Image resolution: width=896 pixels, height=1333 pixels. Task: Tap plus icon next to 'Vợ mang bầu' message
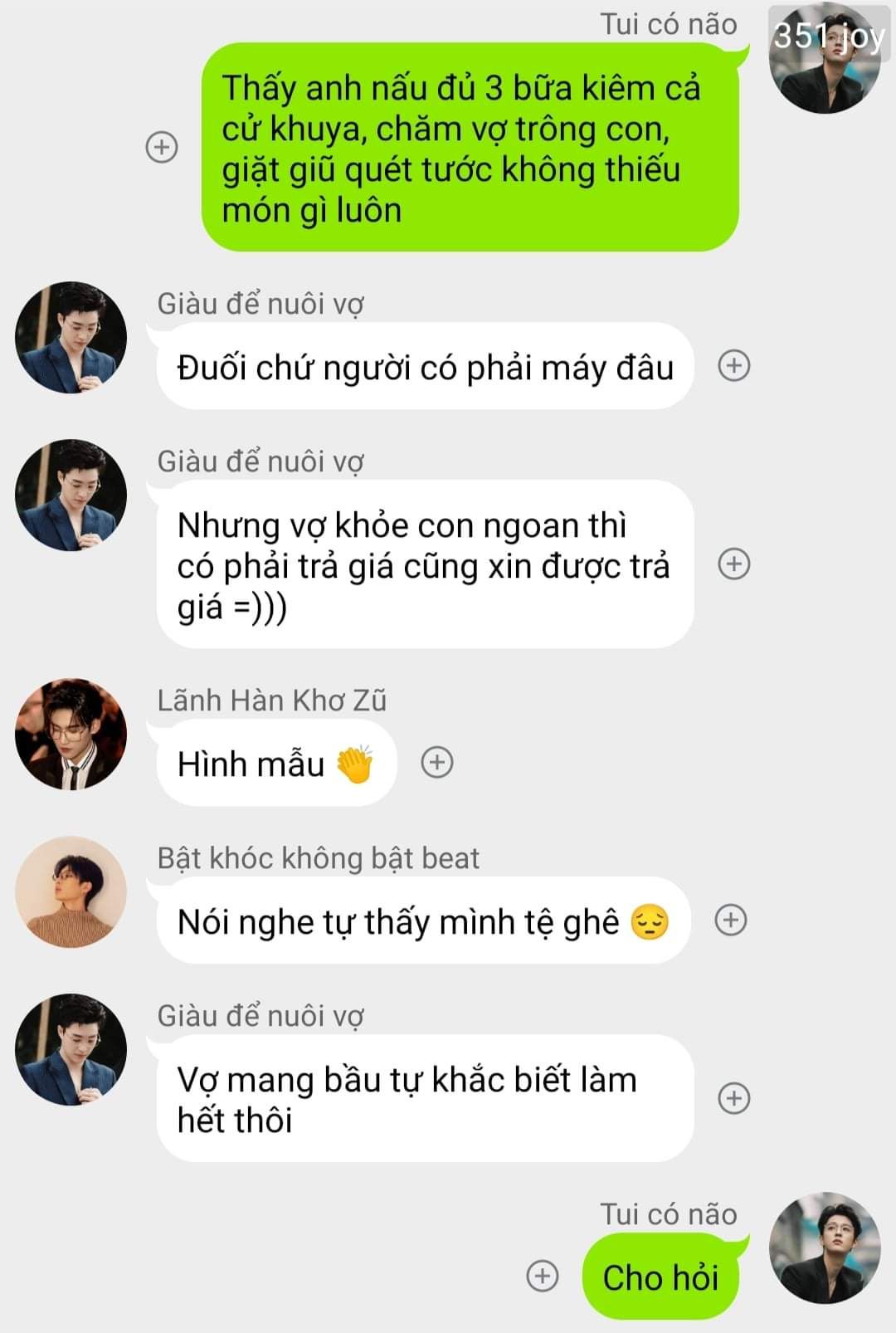733,1097
